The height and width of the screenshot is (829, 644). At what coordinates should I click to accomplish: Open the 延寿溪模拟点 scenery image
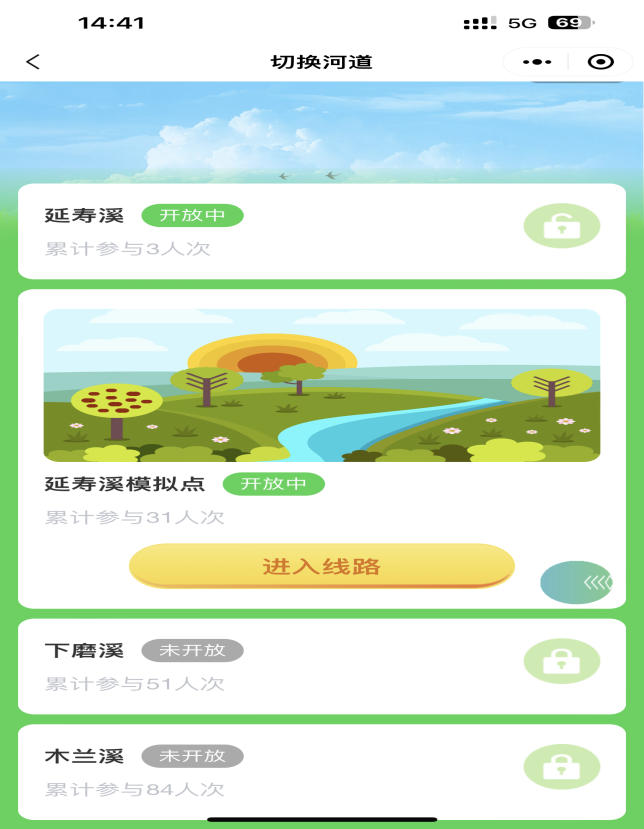[x=321, y=385]
